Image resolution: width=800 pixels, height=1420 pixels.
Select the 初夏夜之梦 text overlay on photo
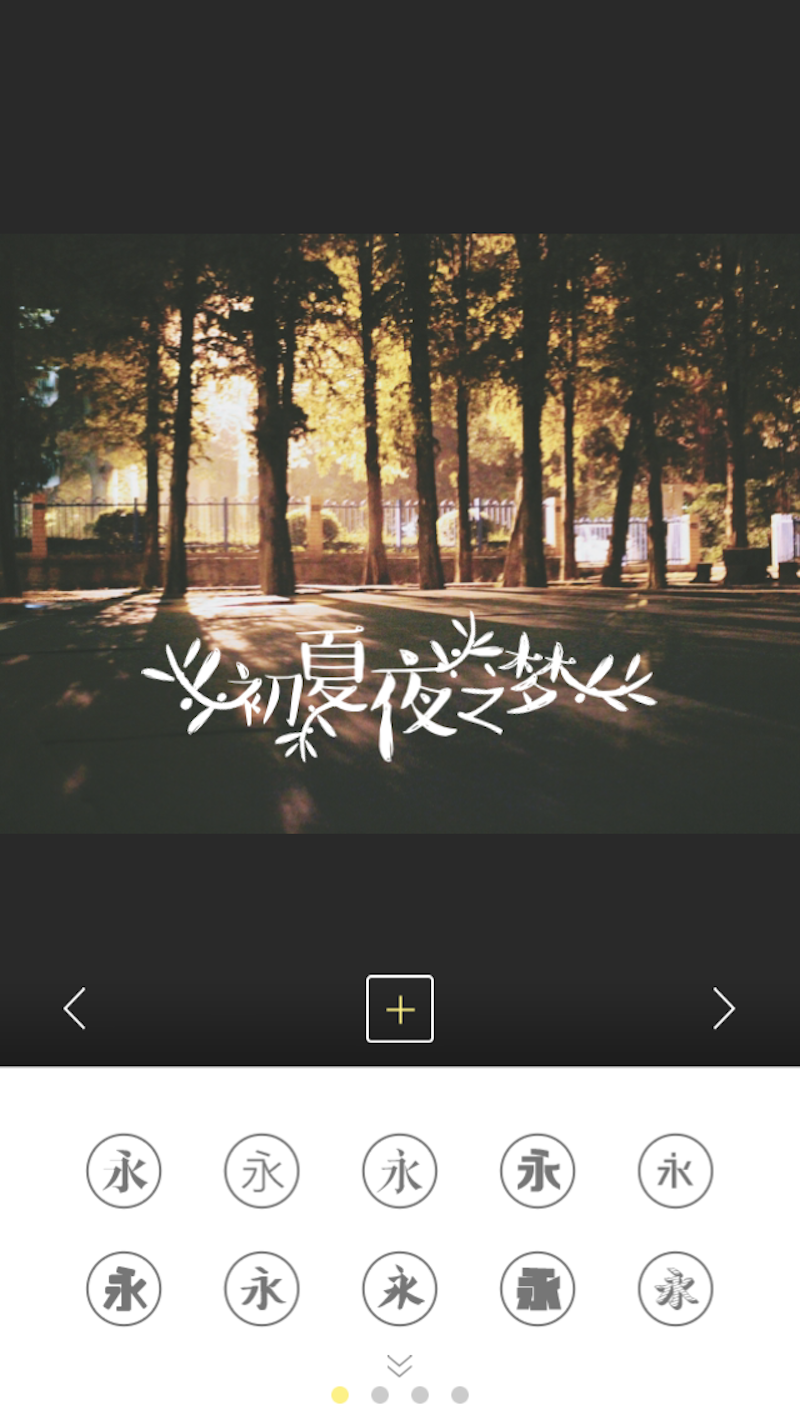[x=400, y=685]
